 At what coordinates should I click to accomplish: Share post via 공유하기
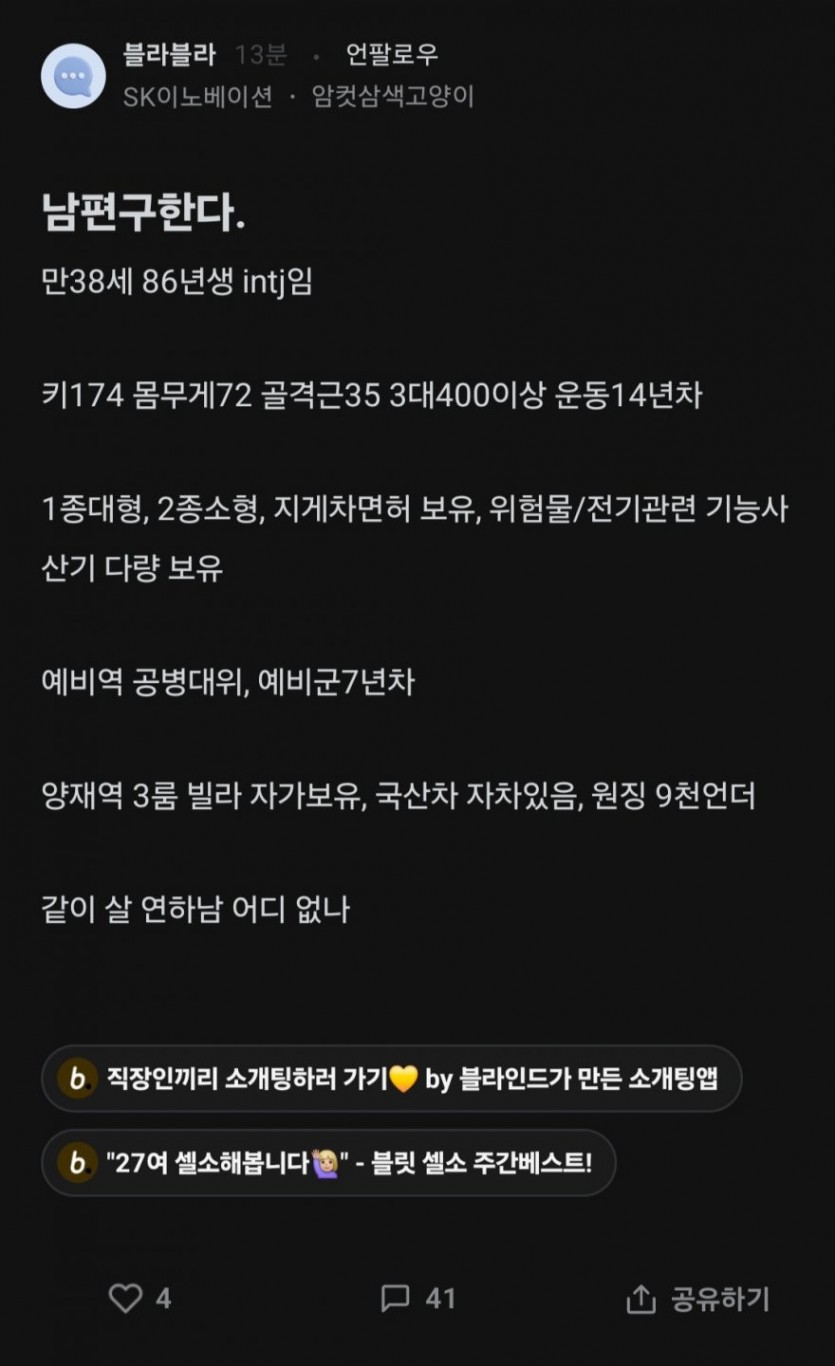pyautogui.click(x=698, y=1298)
